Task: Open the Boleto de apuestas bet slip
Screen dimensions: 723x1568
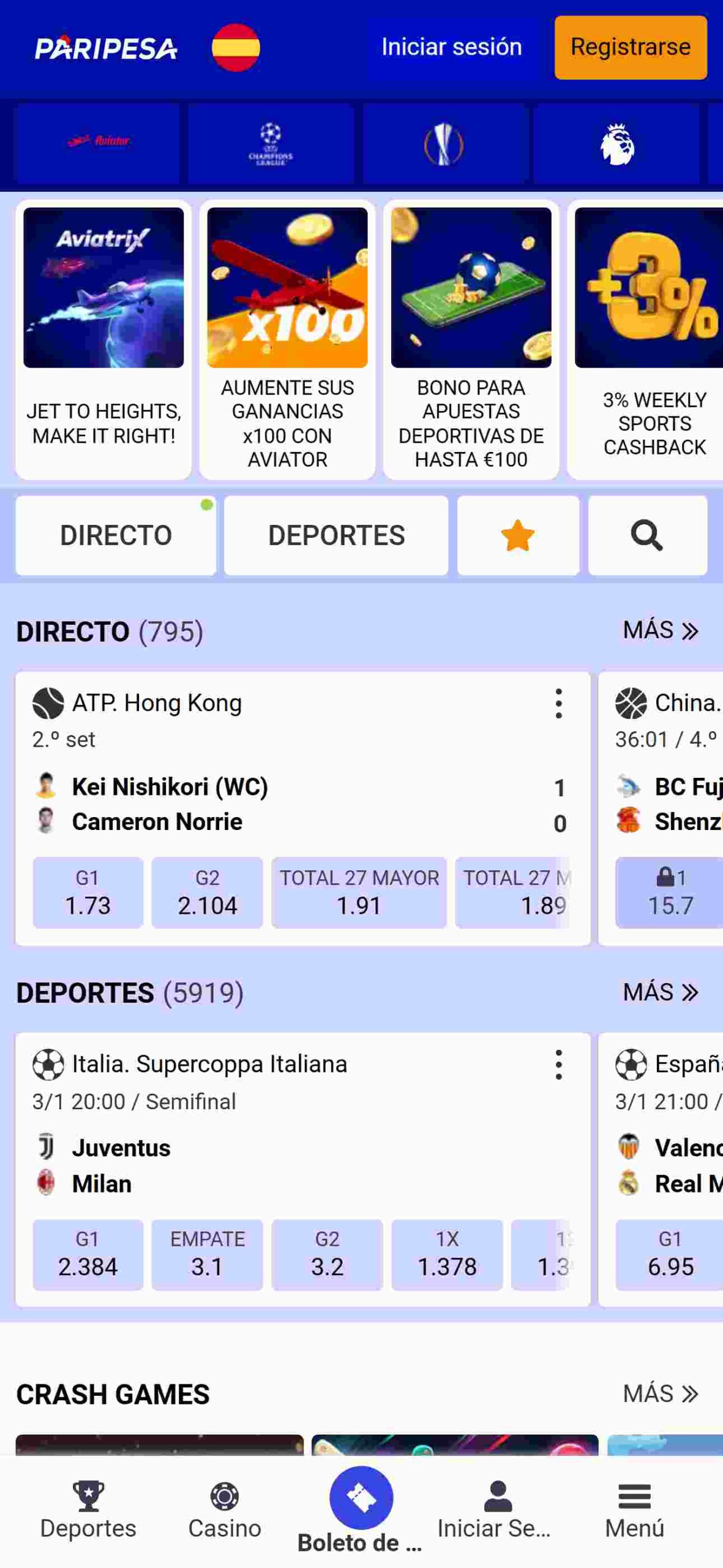Action: pyautogui.click(x=361, y=1510)
